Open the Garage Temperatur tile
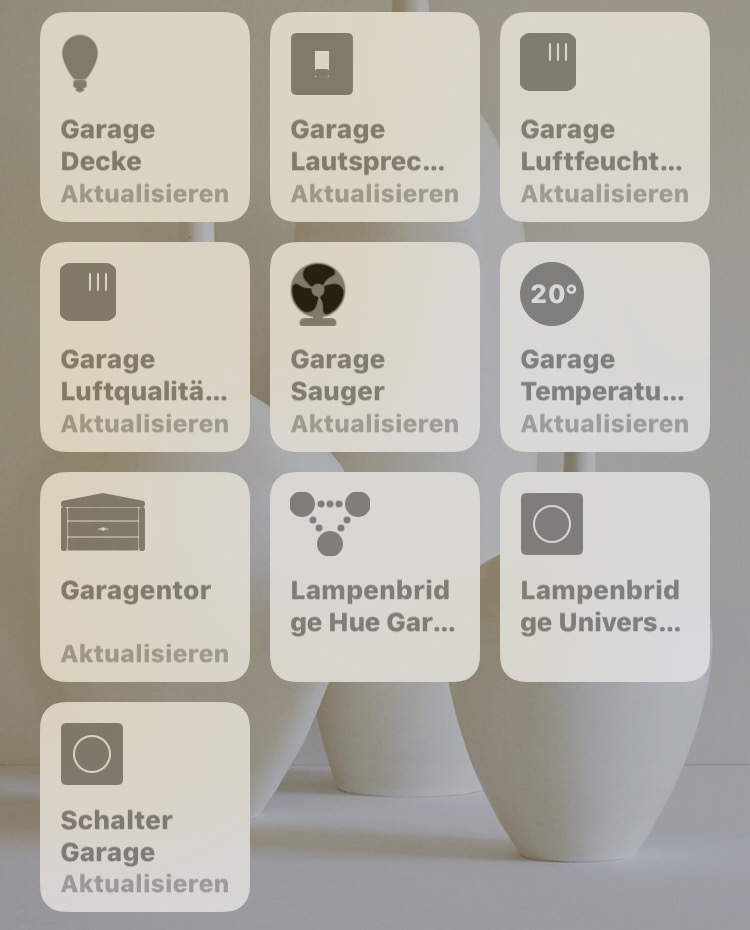The width and height of the screenshot is (750, 930). (605, 347)
